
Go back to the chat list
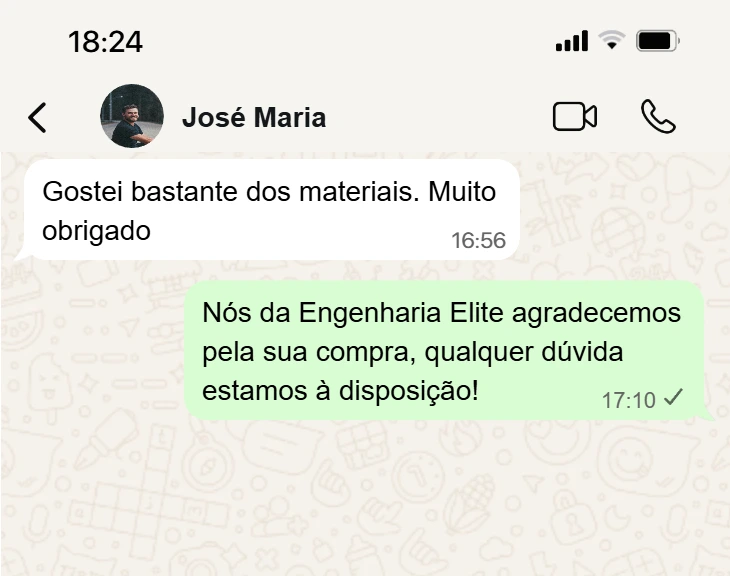(x=37, y=117)
